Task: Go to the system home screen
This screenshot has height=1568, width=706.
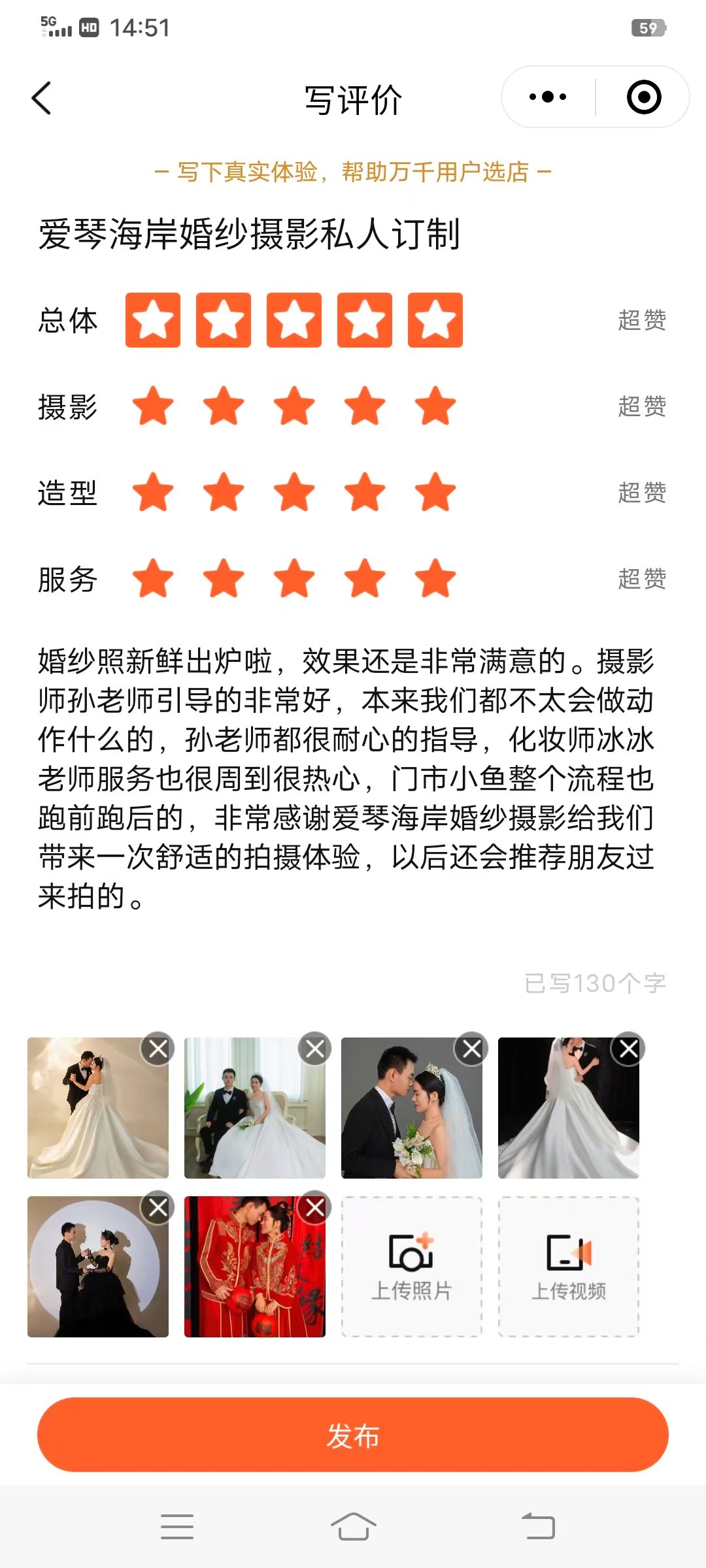Action: pyautogui.click(x=353, y=1527)
